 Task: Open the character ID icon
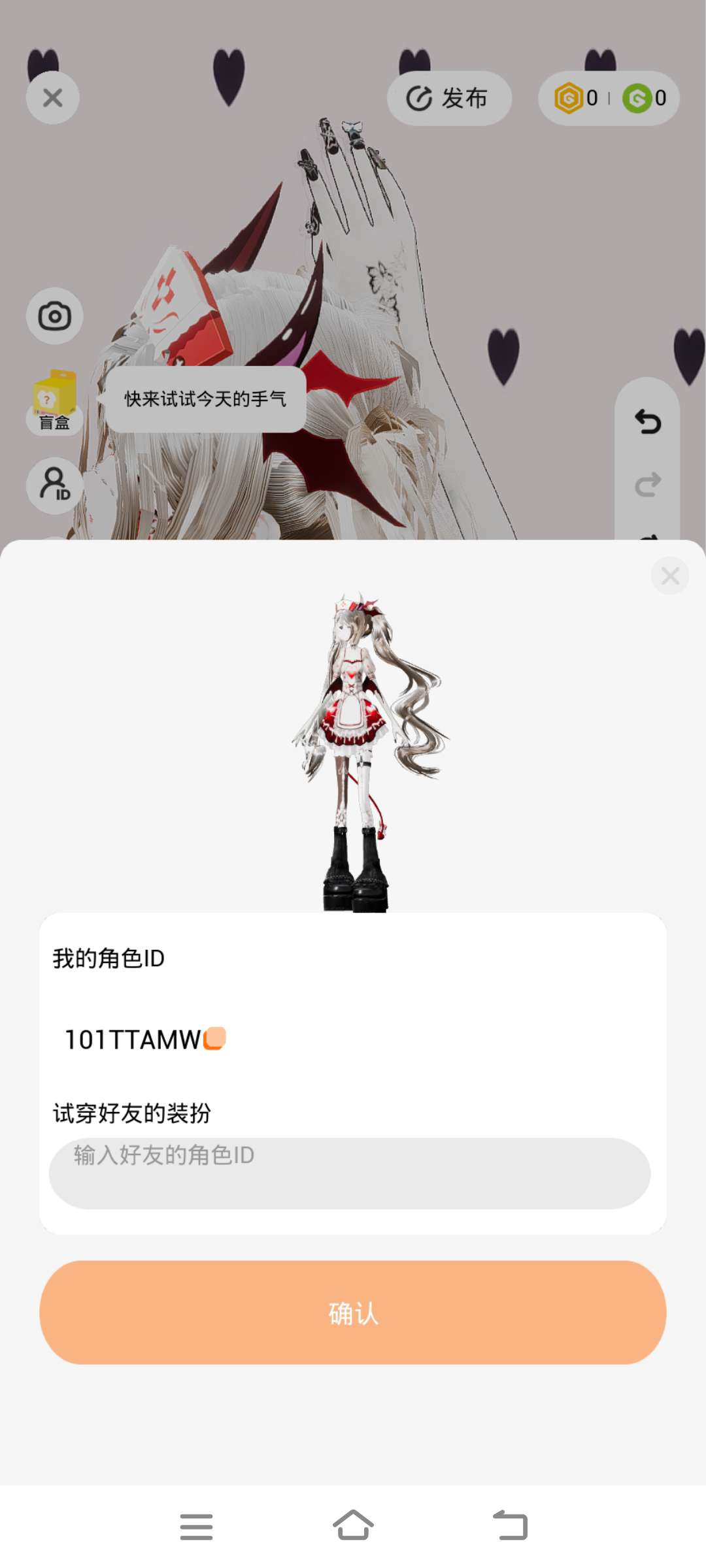click(x=54, y=485)
